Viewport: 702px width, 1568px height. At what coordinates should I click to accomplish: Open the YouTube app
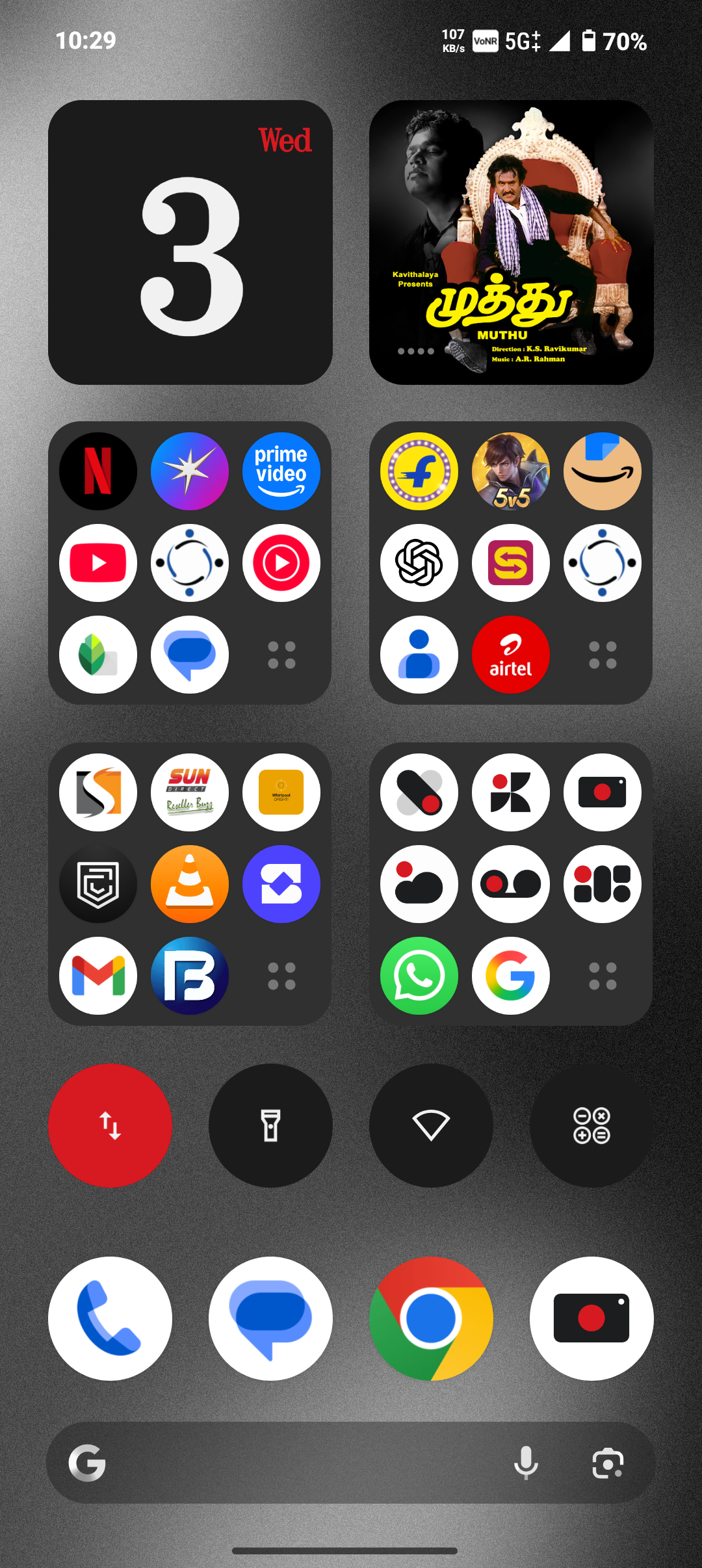pyautogui.click(x=98, y=563)
